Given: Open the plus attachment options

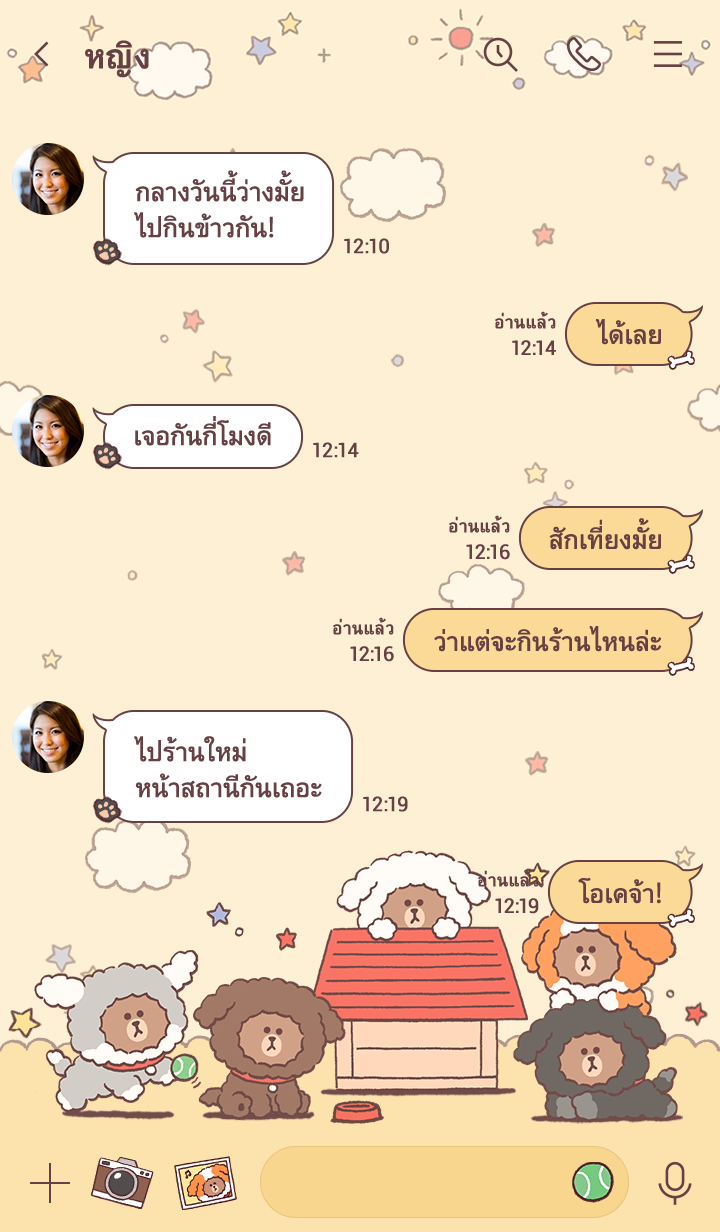Looking at the screenshot, I should click(50, 1184).
